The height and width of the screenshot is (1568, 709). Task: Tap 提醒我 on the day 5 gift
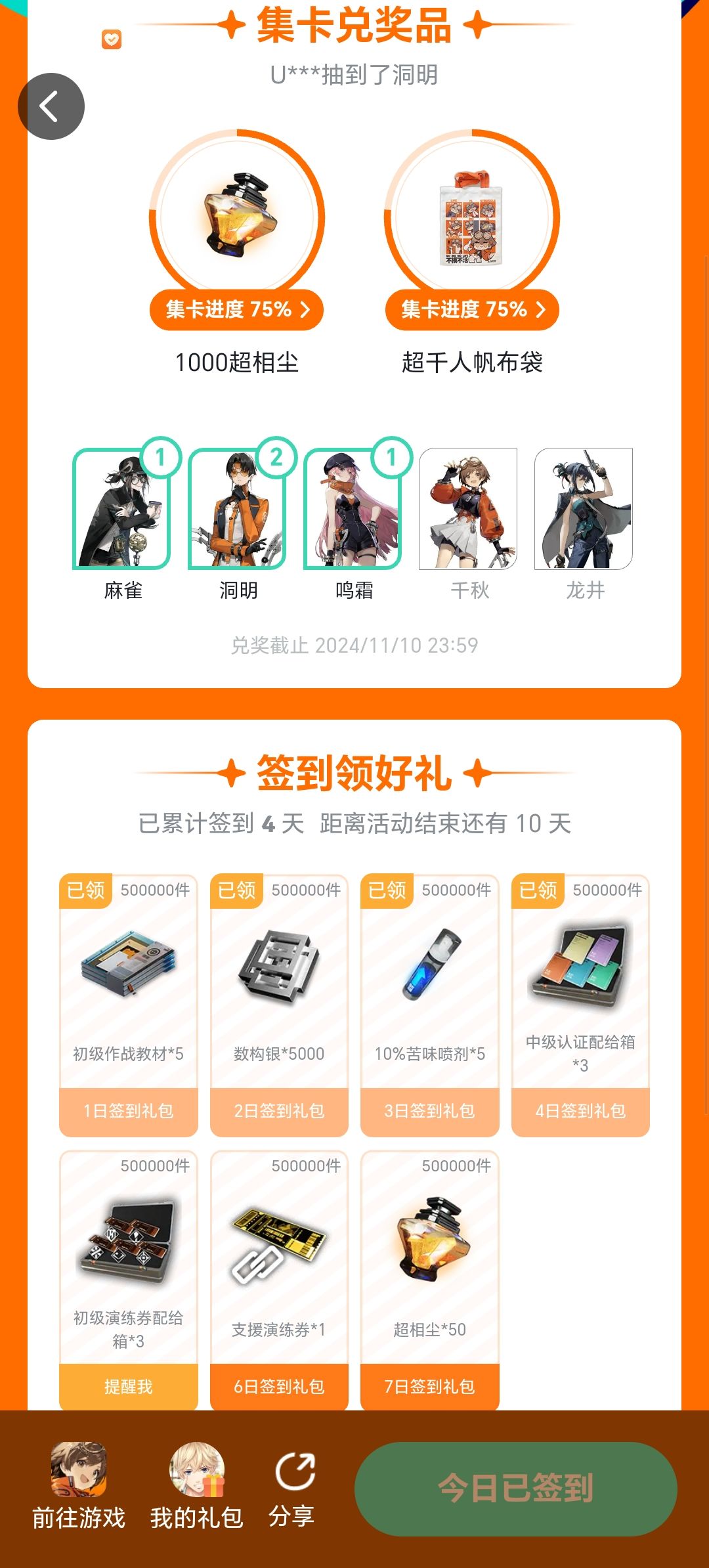click(x=129, y=1386)
